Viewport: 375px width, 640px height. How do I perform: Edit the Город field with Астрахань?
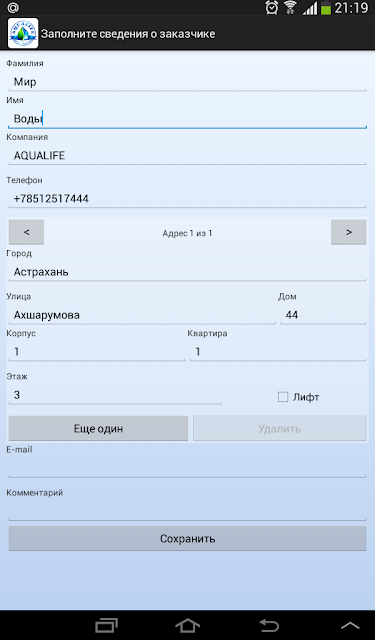click(187, 272)
